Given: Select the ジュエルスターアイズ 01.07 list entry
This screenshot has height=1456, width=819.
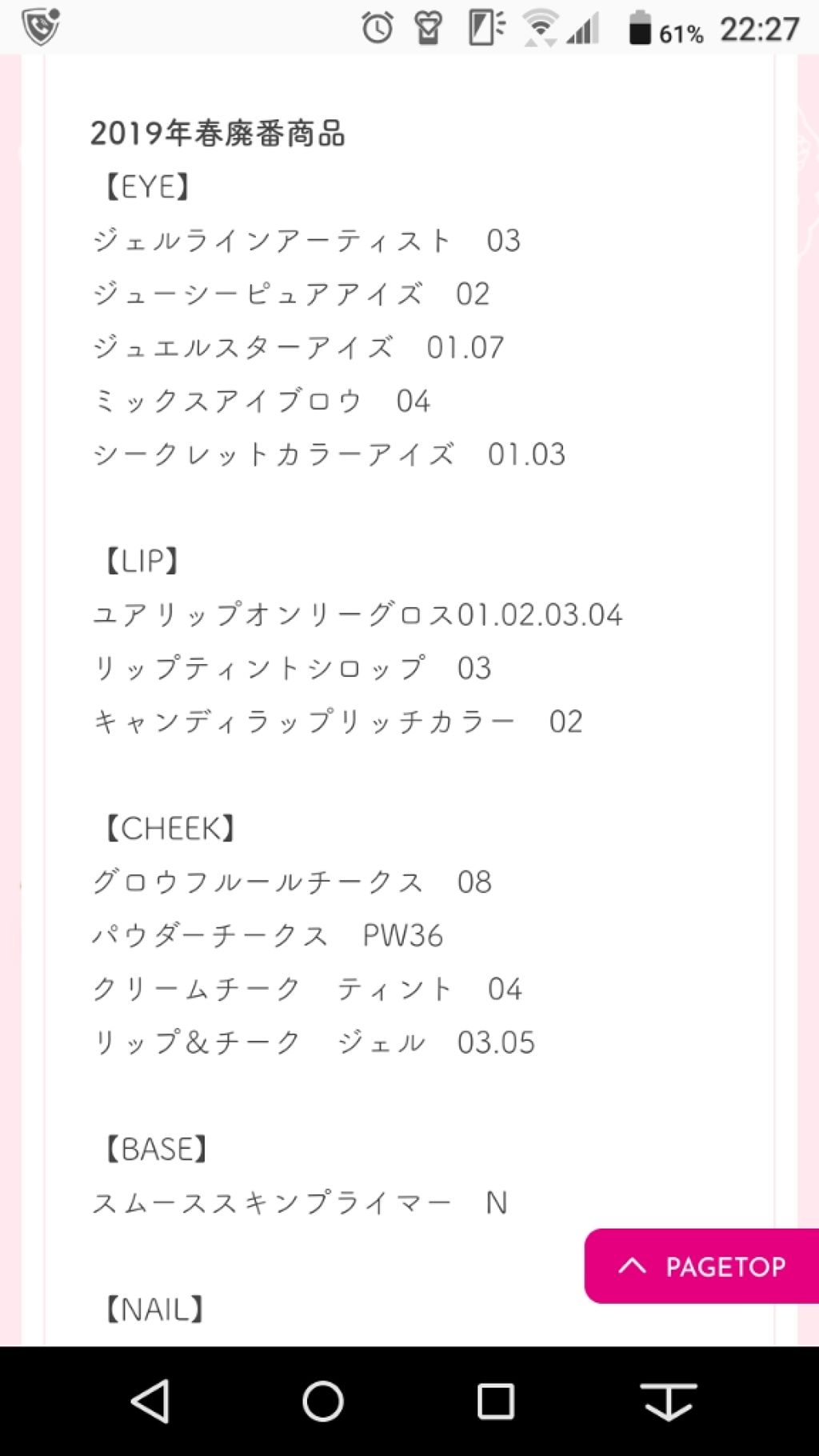Looking at the screenshot, I should click(296, 347).
